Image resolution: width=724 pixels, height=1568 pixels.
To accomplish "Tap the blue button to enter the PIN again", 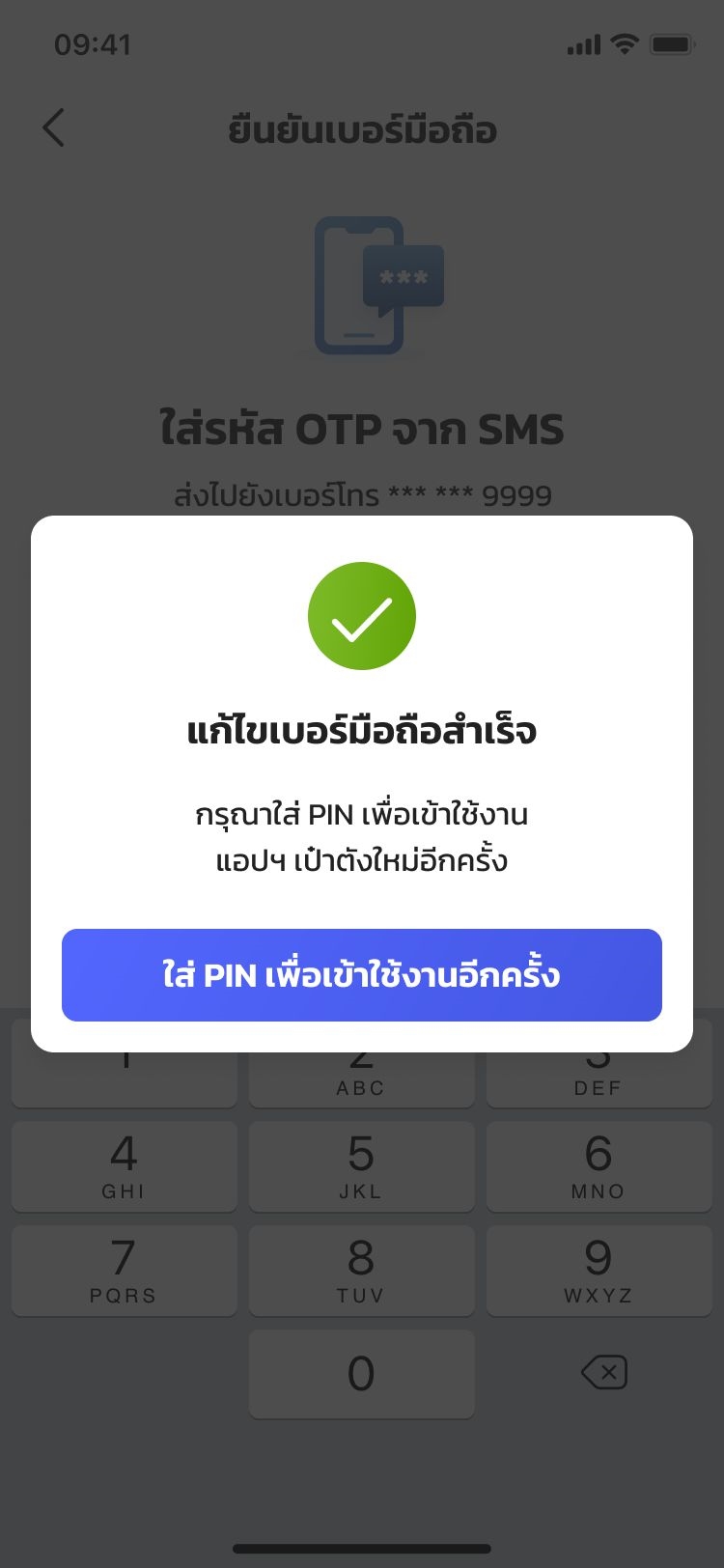I will pyautogui.click(x=362, y=974).
